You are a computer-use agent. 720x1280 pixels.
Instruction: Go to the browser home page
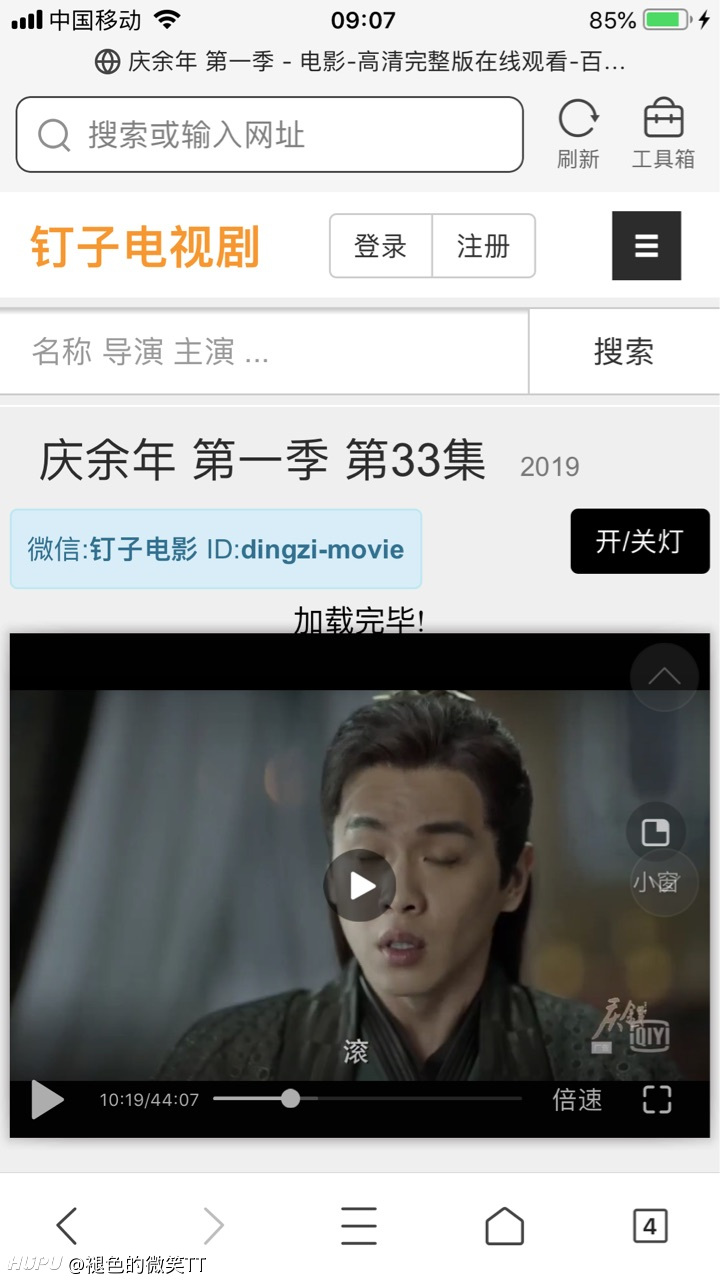[x=504, y=1225]
